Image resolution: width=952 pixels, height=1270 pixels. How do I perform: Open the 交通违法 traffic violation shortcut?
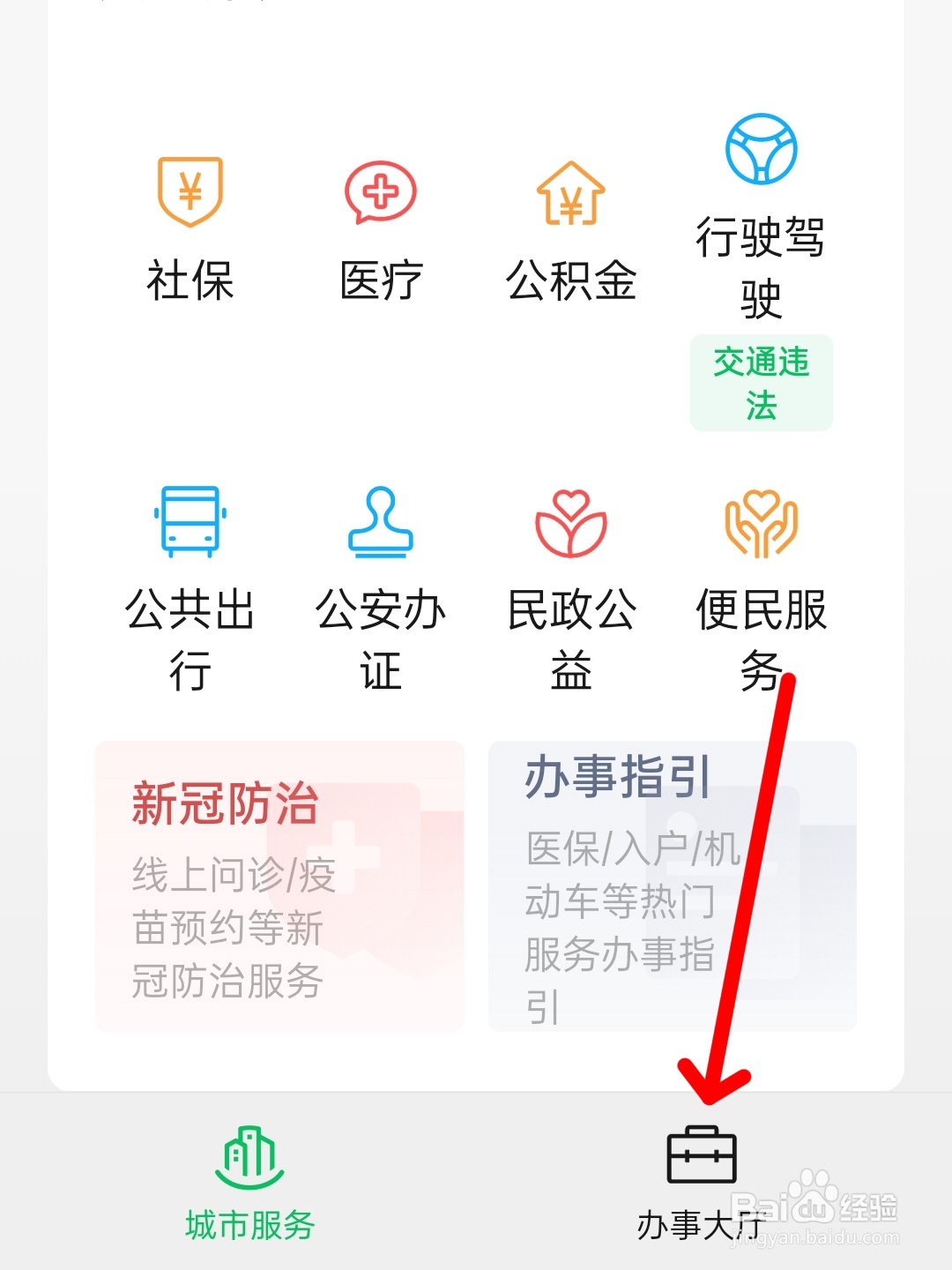(760, 382)
